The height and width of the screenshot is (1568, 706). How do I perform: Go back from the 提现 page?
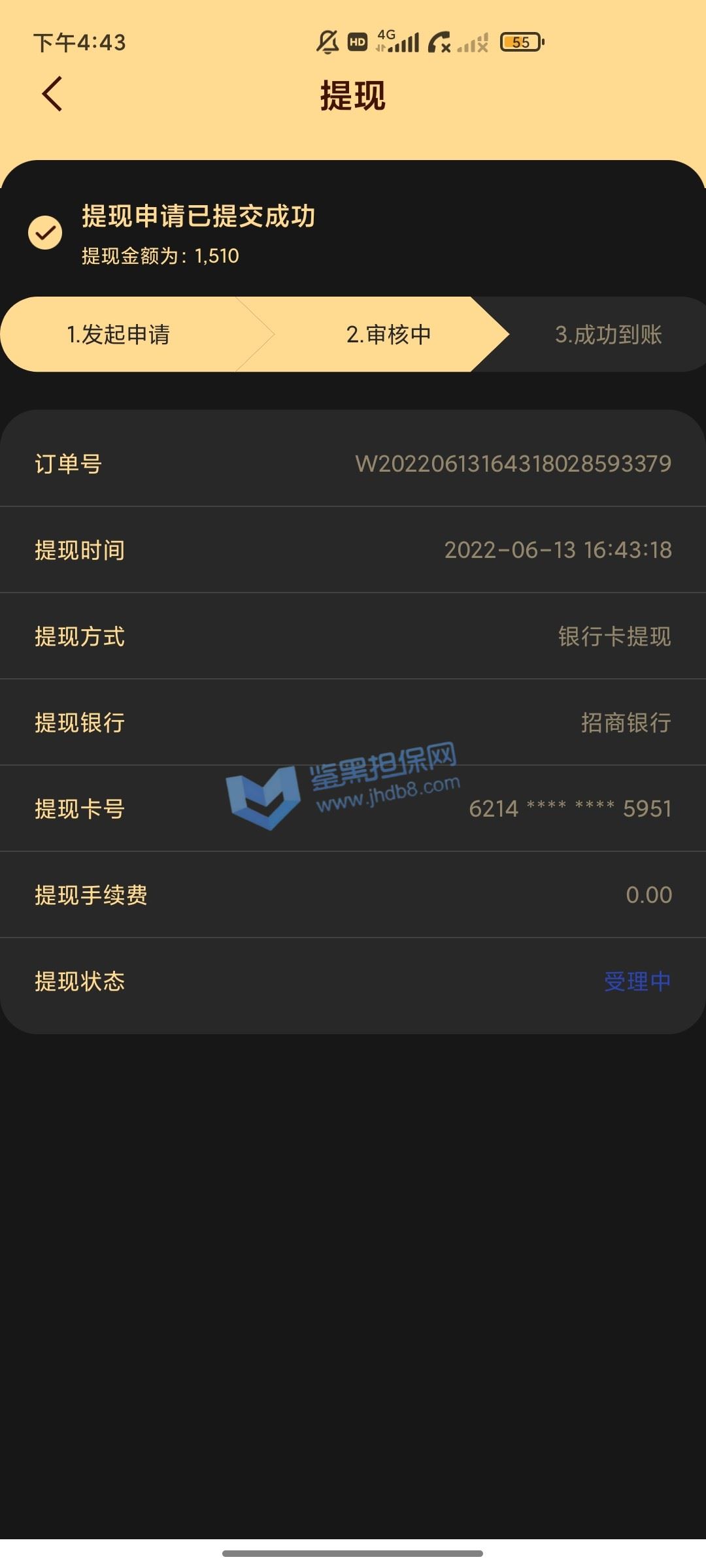[52, 94]
